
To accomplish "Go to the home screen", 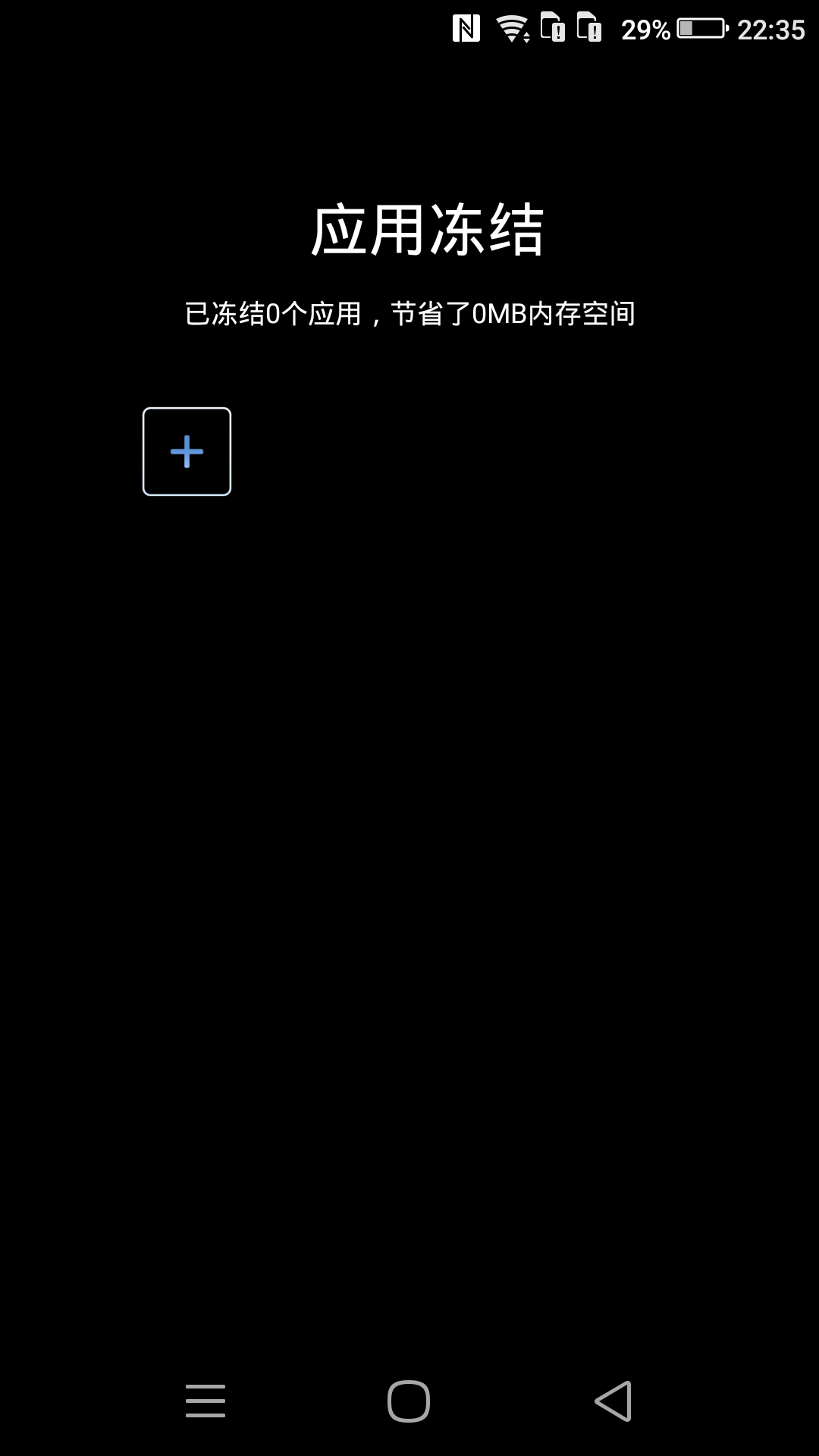I will click(x=409, y=1401).
